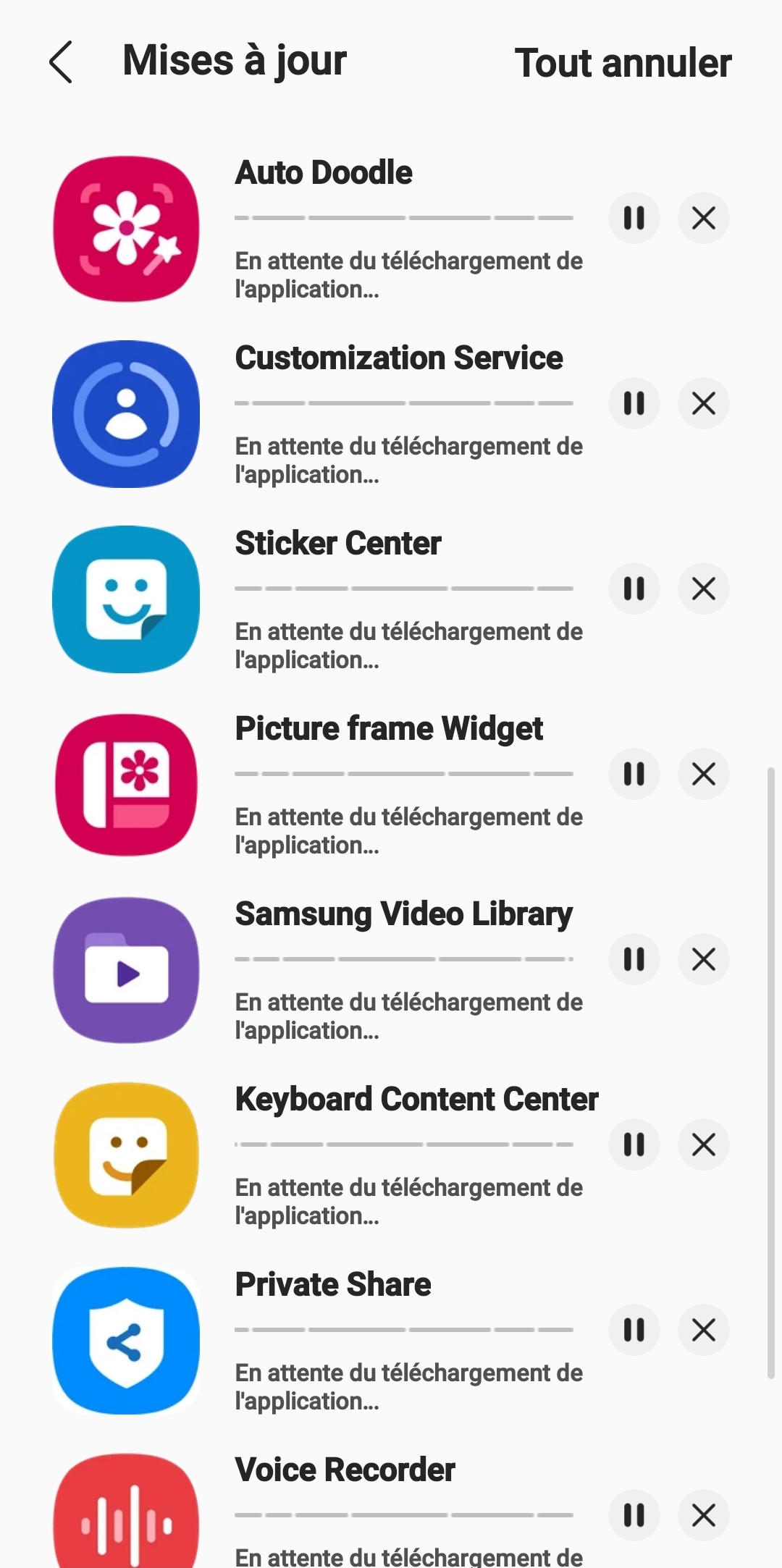Cancel the Customization Service download
Image resolution: width=782 pixels, height=1568 pixels.
coord(703,403)
